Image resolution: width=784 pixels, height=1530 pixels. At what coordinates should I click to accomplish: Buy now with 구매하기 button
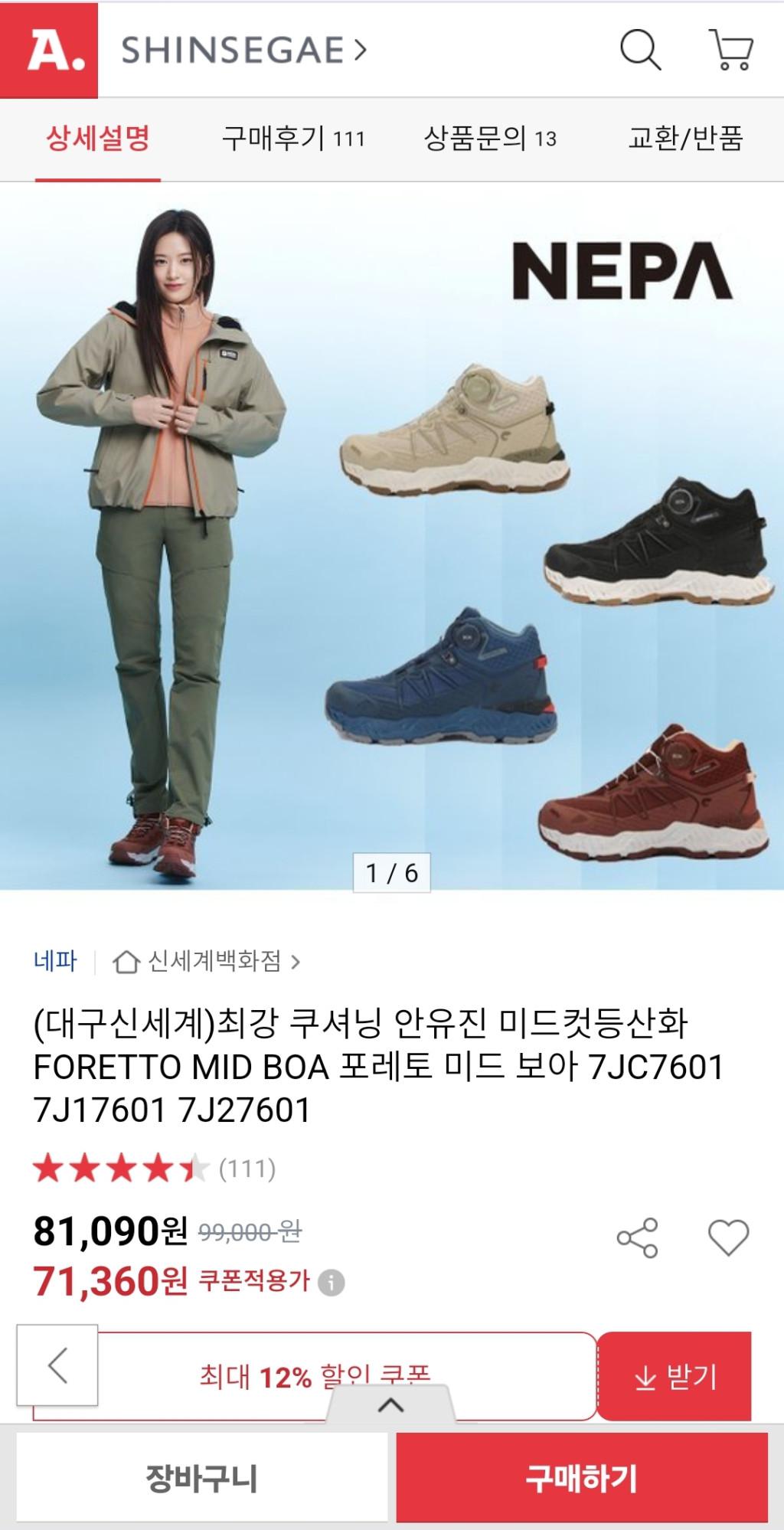(x=582, y=1478)
